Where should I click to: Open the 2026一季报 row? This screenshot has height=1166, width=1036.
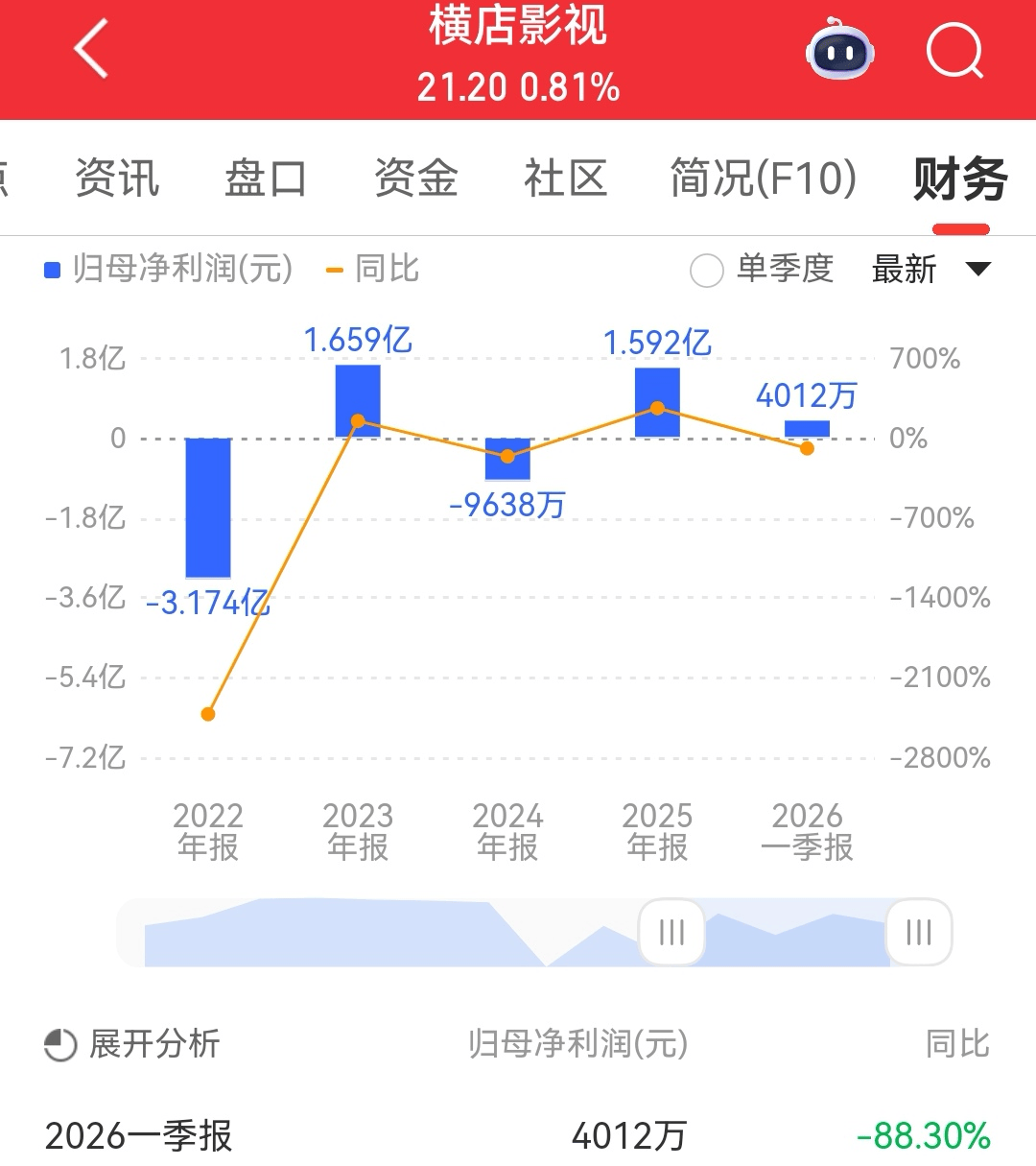pos(518,1135)
